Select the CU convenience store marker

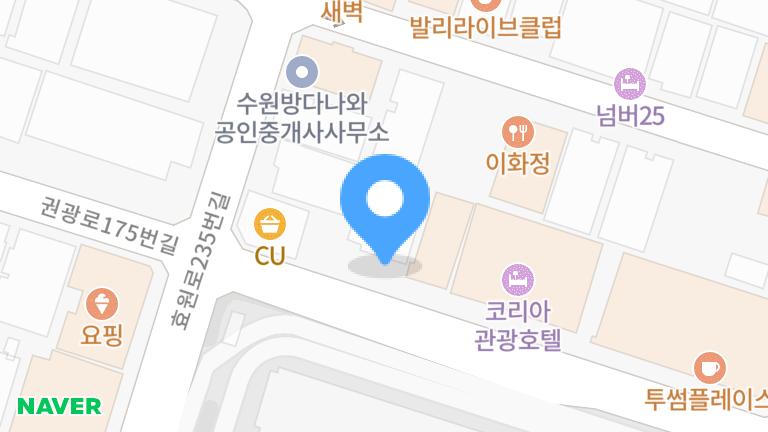pyautogui.click(x=268, y=222)
